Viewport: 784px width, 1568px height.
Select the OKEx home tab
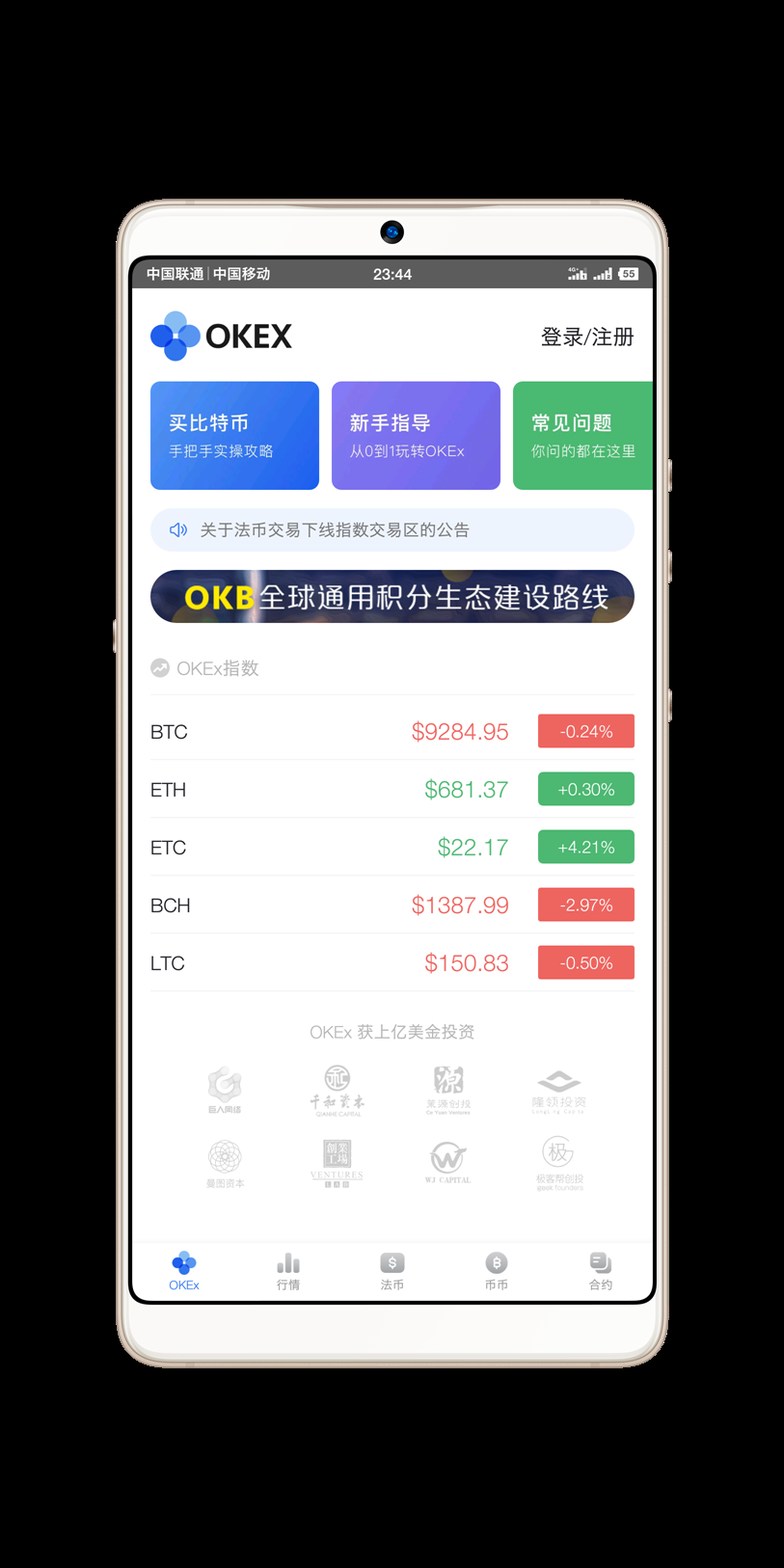click(184, 1271)
